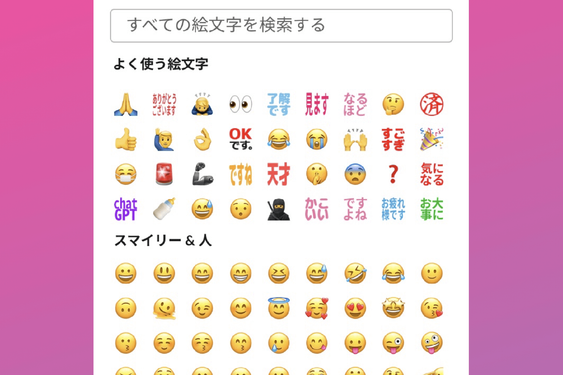
Task: Choose the upside-down face emoji
Action: [126, 308]
